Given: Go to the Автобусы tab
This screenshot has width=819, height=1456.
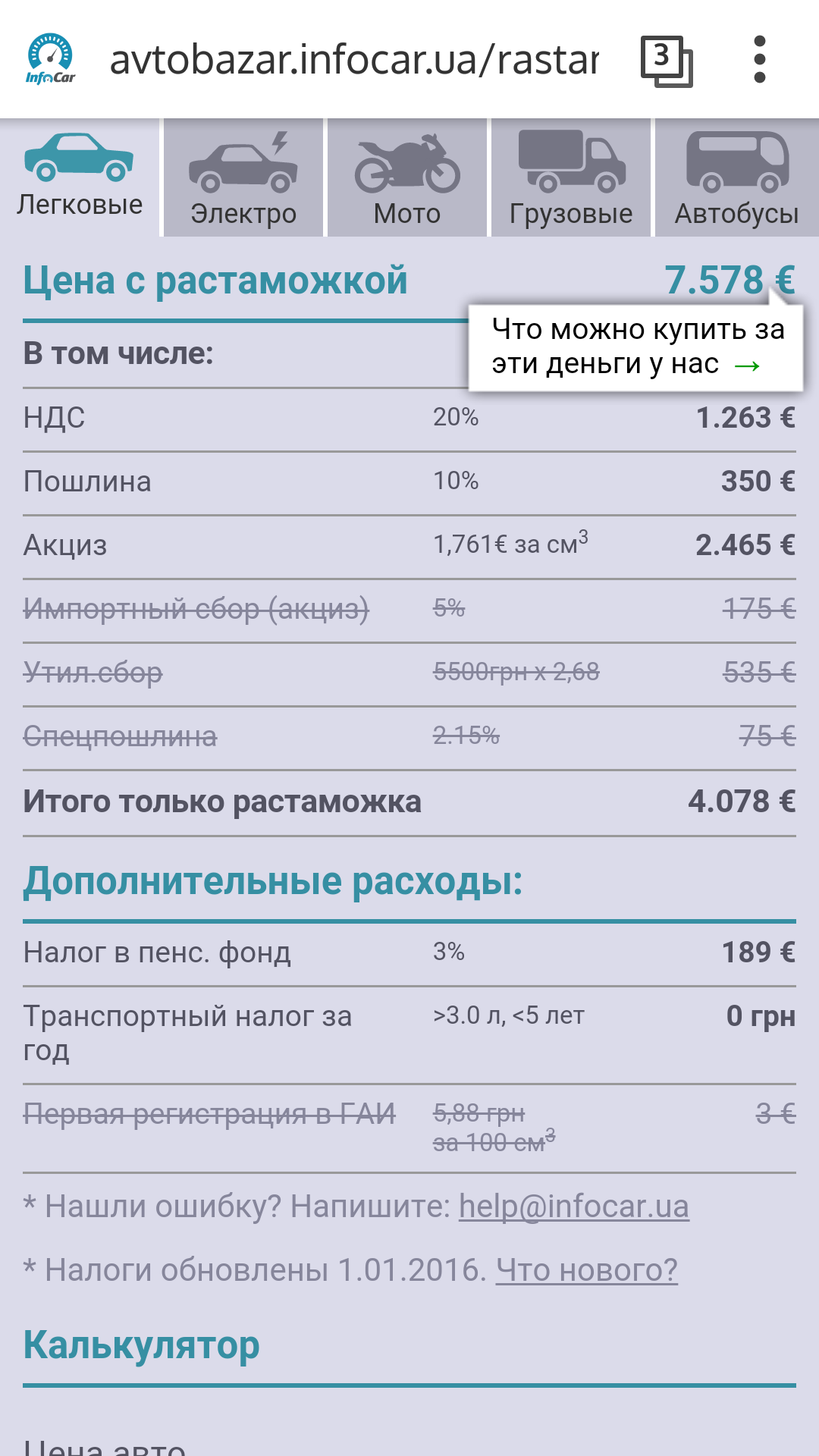Looking at the screenshot, I should click(736, 179).
